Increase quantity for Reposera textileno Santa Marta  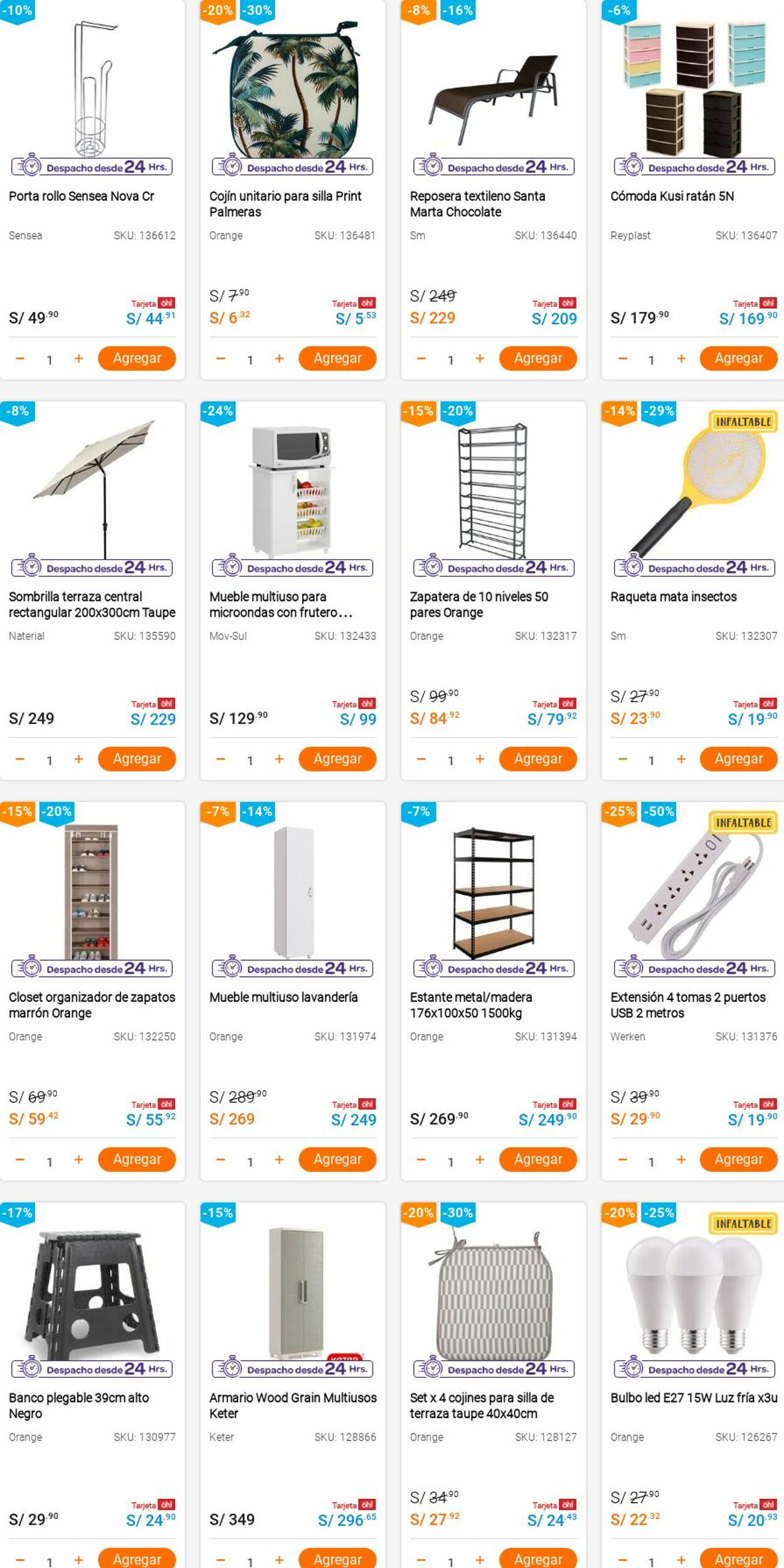(480, 358)
